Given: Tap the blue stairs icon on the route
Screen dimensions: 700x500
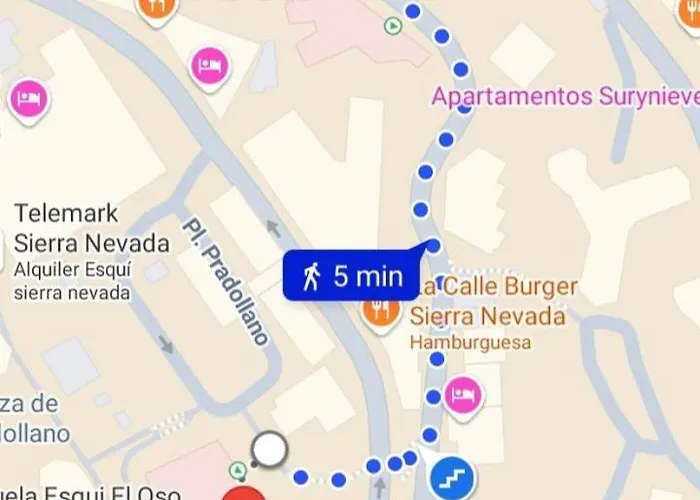Looking at the screenshot, I should (x=452, y=478).
